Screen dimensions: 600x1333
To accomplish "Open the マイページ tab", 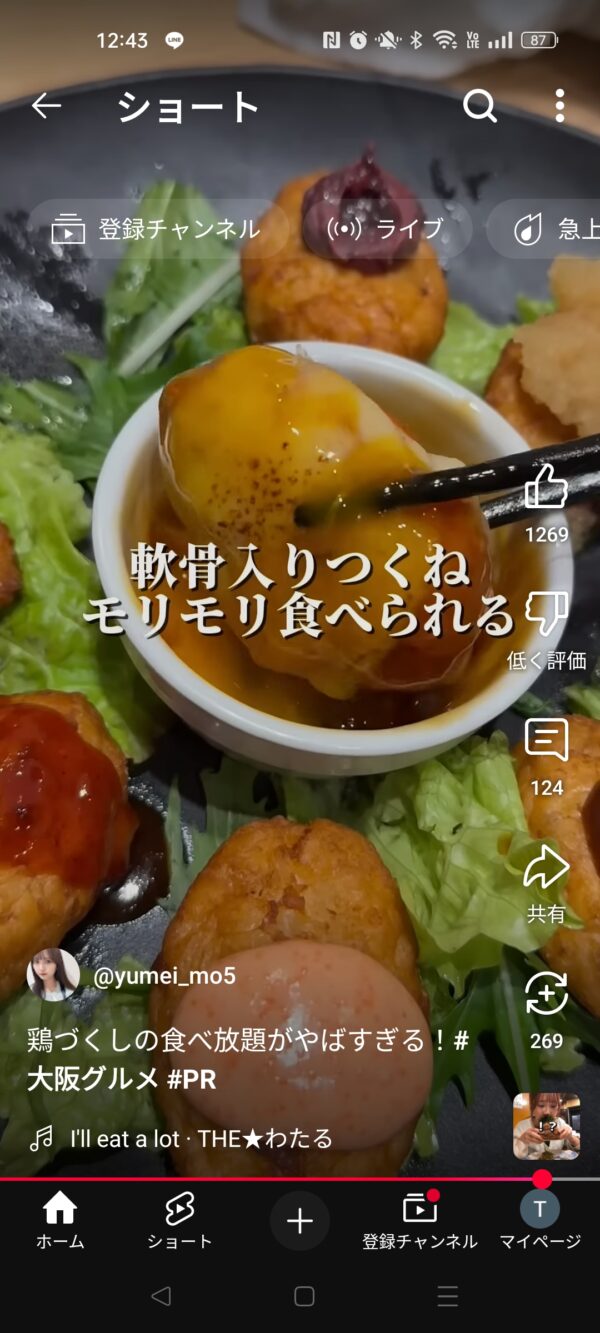I will coord(540,1221).
